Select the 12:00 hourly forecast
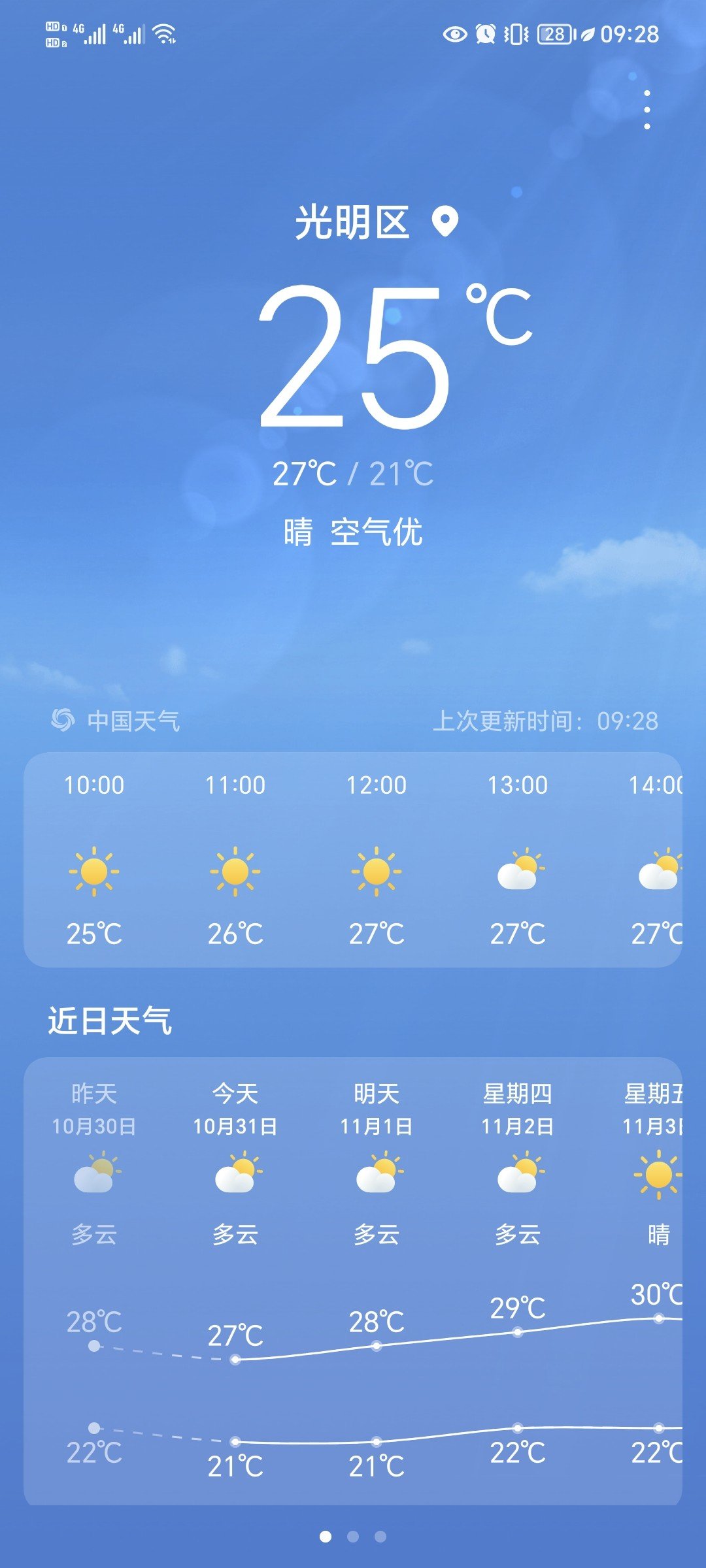 click(377, 859)
